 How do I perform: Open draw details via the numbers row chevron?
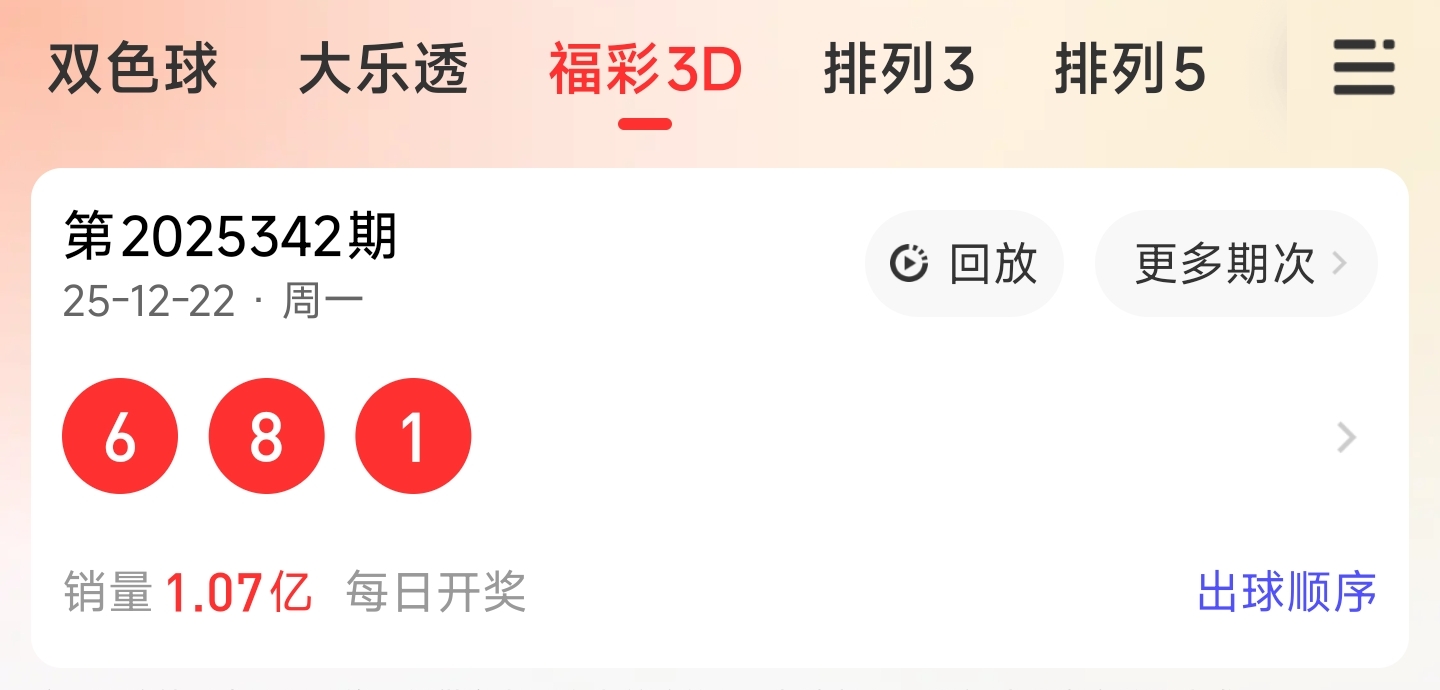pos(1347,437)
